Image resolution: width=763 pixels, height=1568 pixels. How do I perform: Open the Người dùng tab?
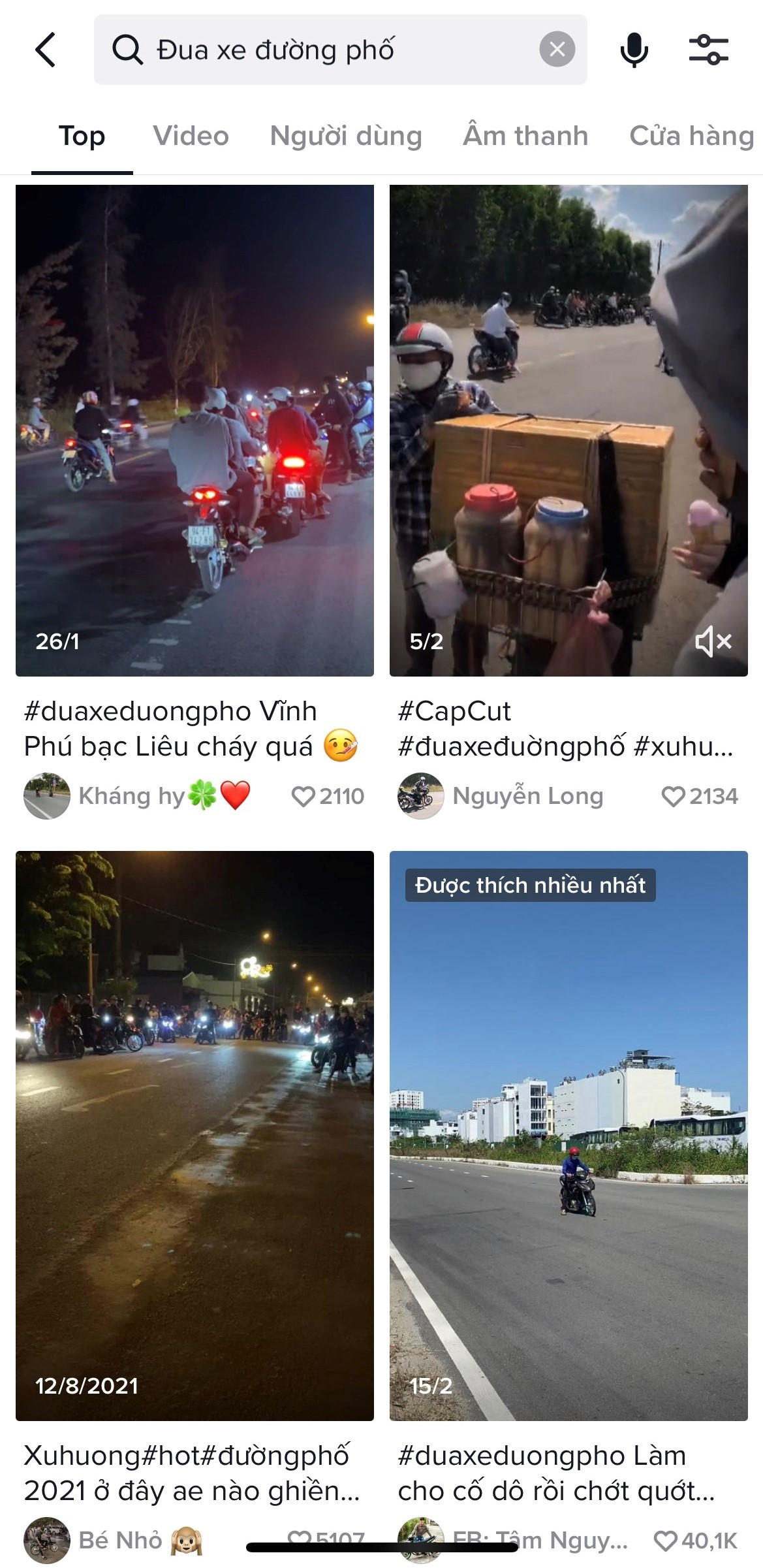(346, 136)
